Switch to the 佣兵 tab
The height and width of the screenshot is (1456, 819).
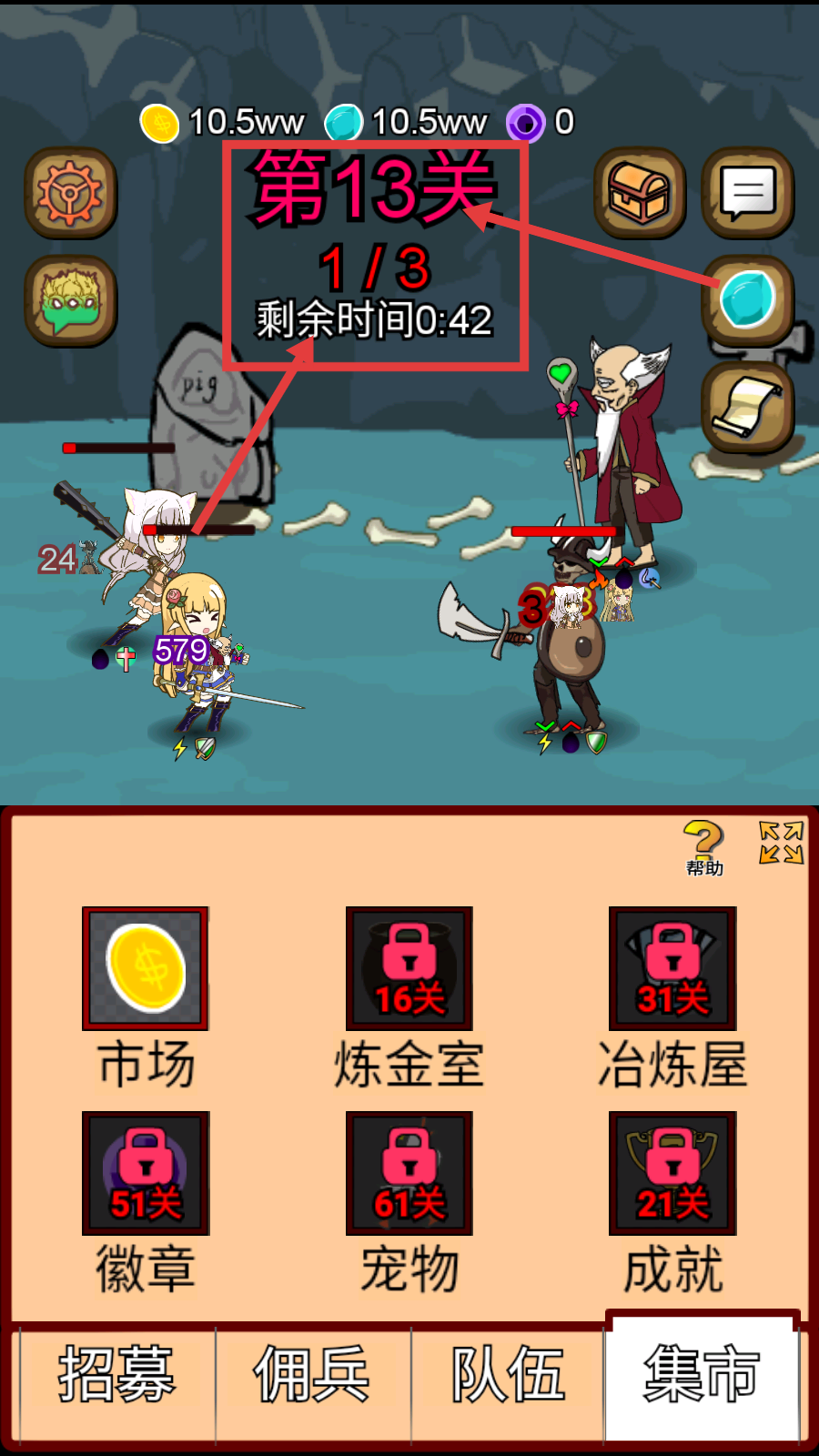(x=312, y=1374)
